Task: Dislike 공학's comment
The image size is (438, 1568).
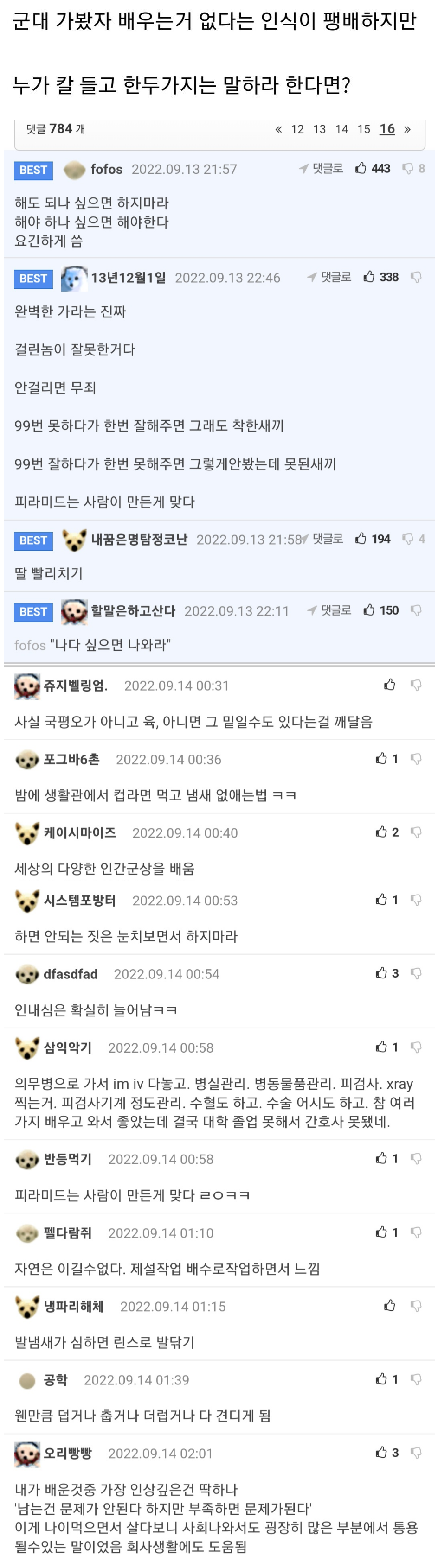Action: pyautogui.click(x=416, y=1379)
